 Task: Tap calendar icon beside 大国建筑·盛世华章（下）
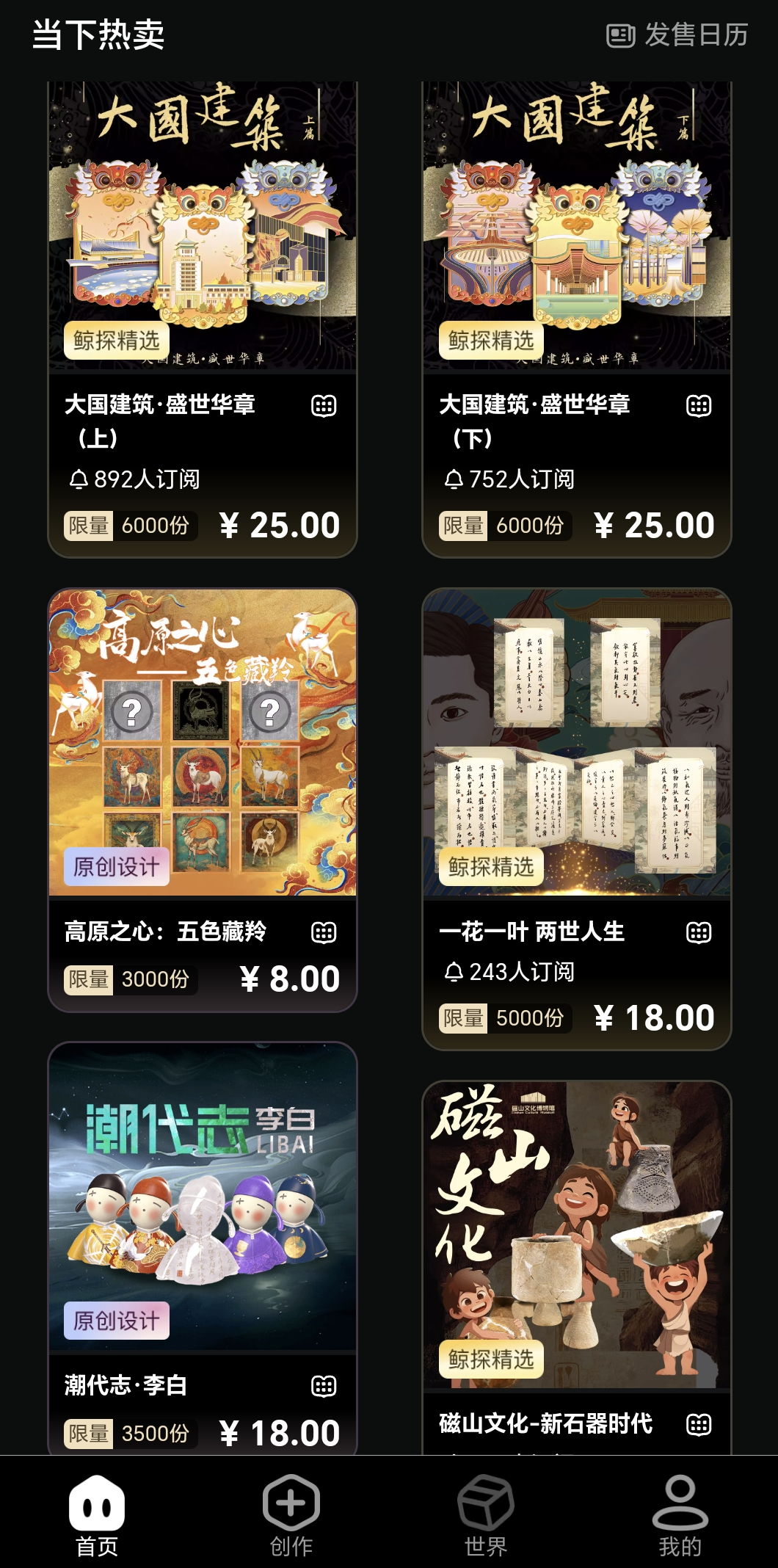698,405
